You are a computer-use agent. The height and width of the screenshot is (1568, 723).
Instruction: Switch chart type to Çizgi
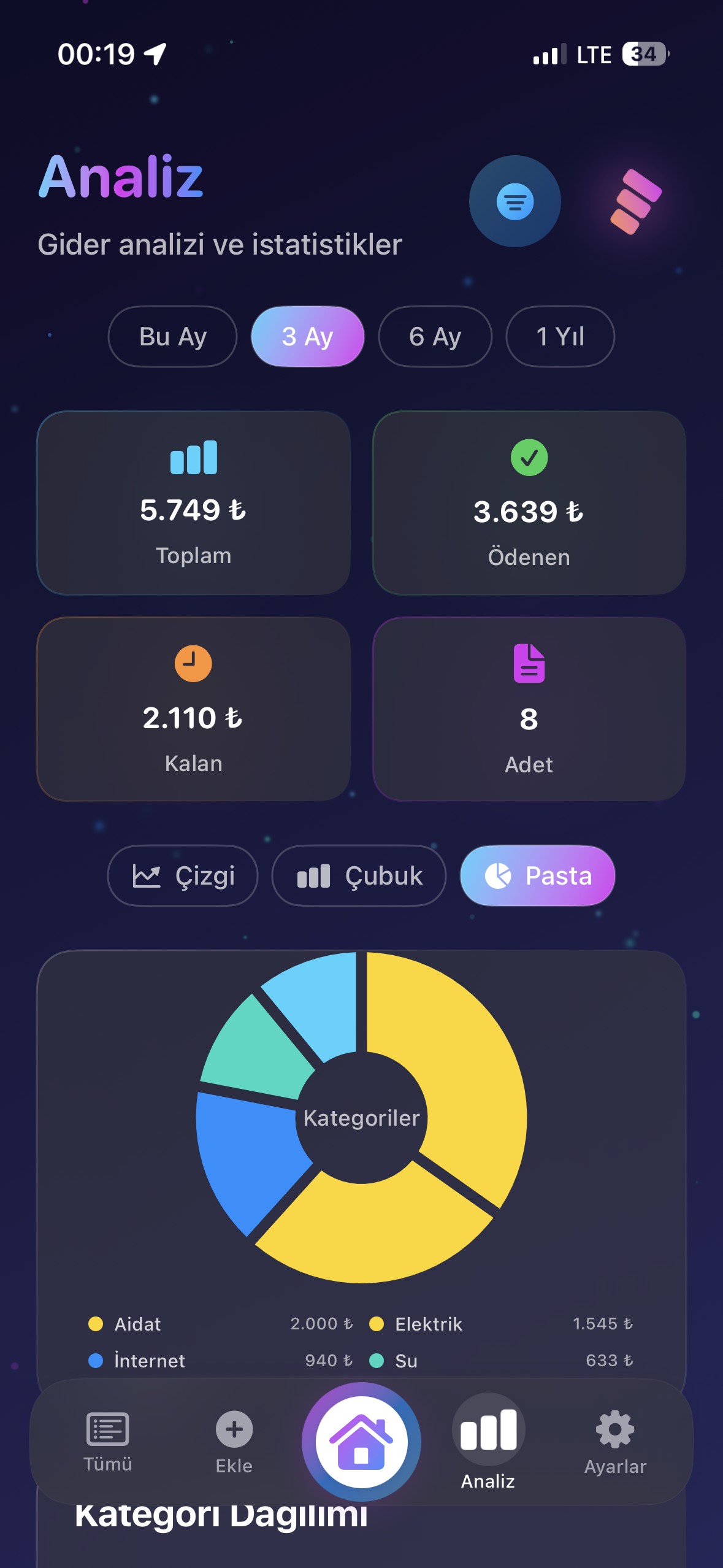(x=183, y=876)
